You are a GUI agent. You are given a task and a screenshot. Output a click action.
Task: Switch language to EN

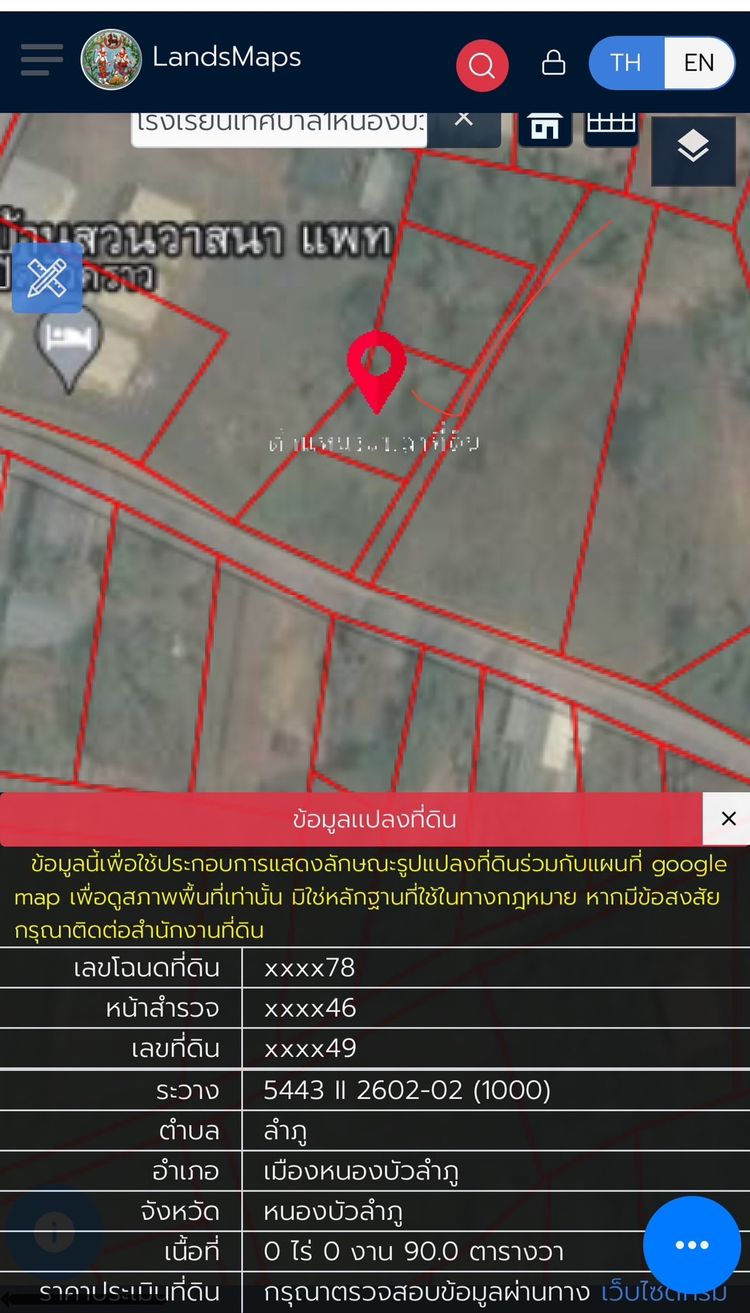coord(699,63)
